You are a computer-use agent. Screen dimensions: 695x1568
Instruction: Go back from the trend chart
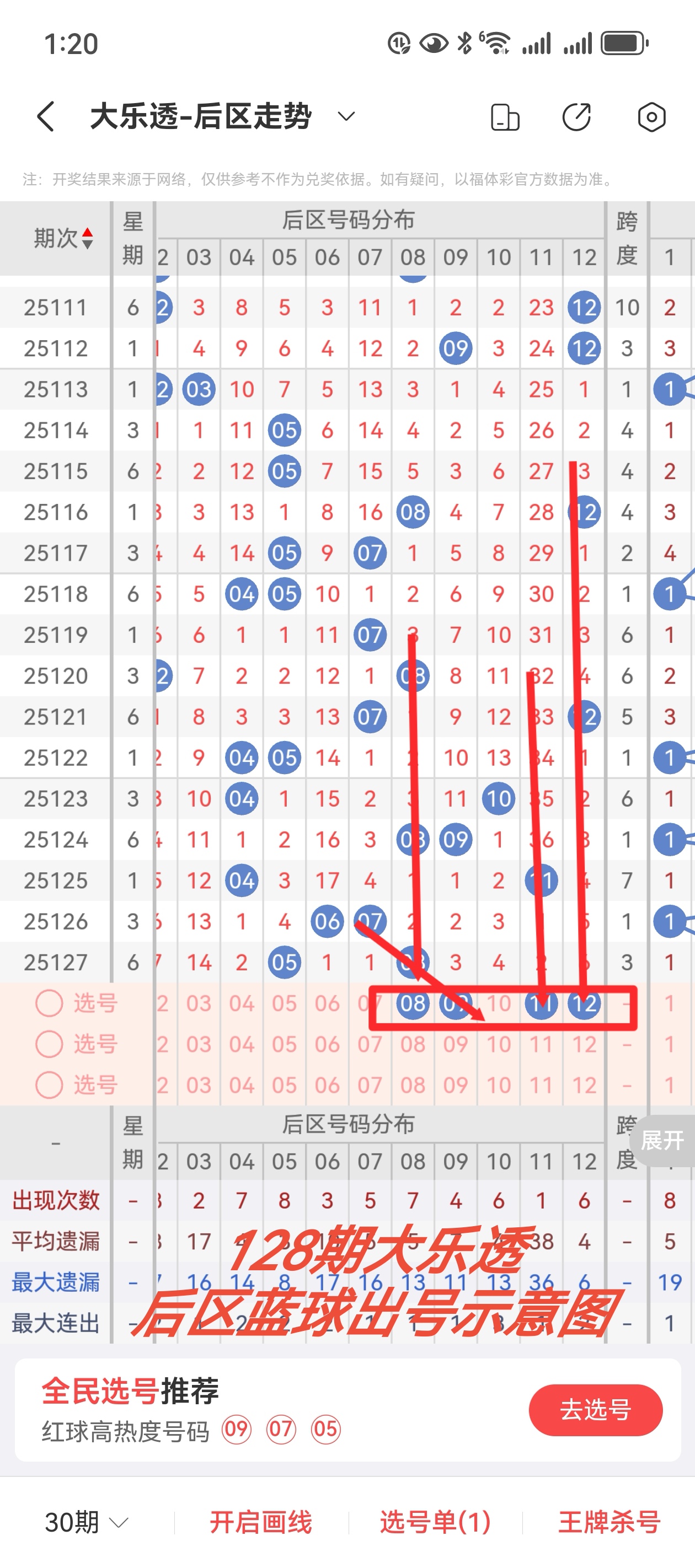(x=46, y=116)
